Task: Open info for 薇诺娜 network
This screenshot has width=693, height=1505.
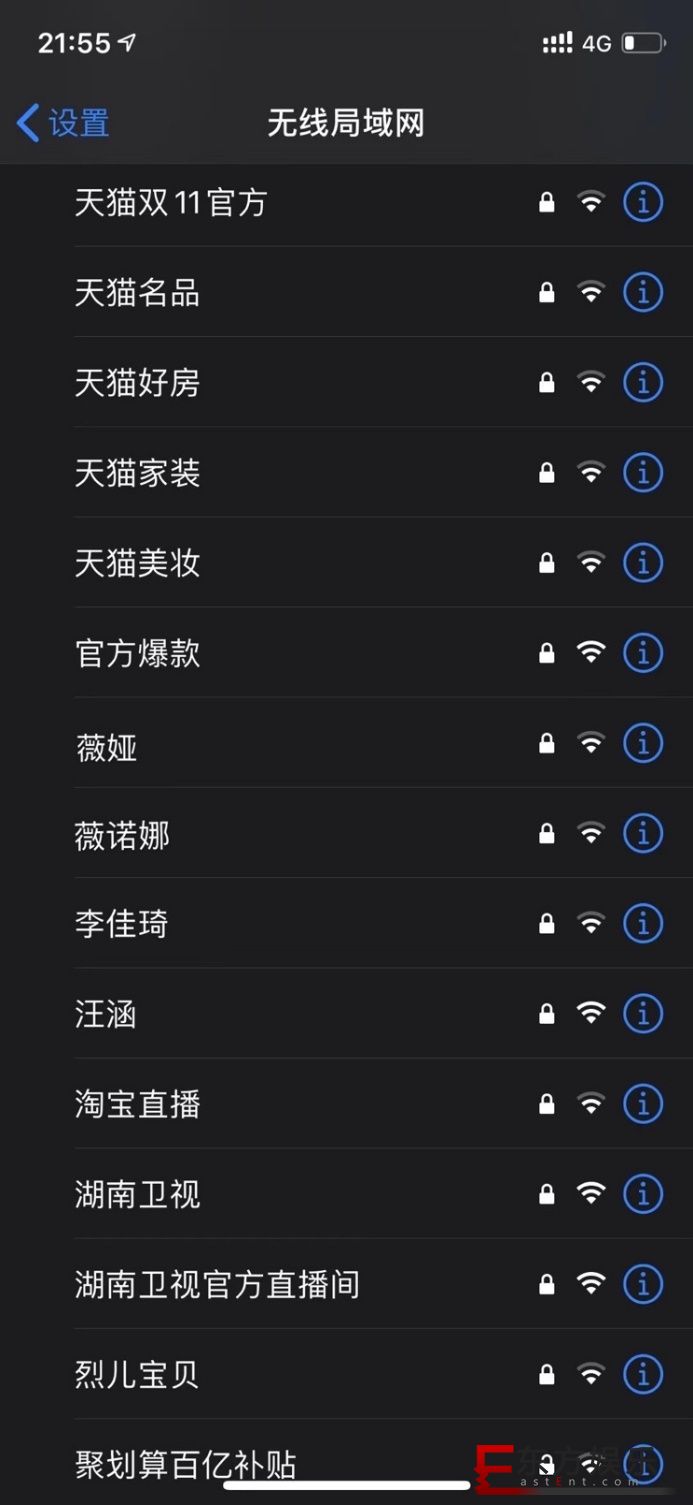Action: [643, 833]
